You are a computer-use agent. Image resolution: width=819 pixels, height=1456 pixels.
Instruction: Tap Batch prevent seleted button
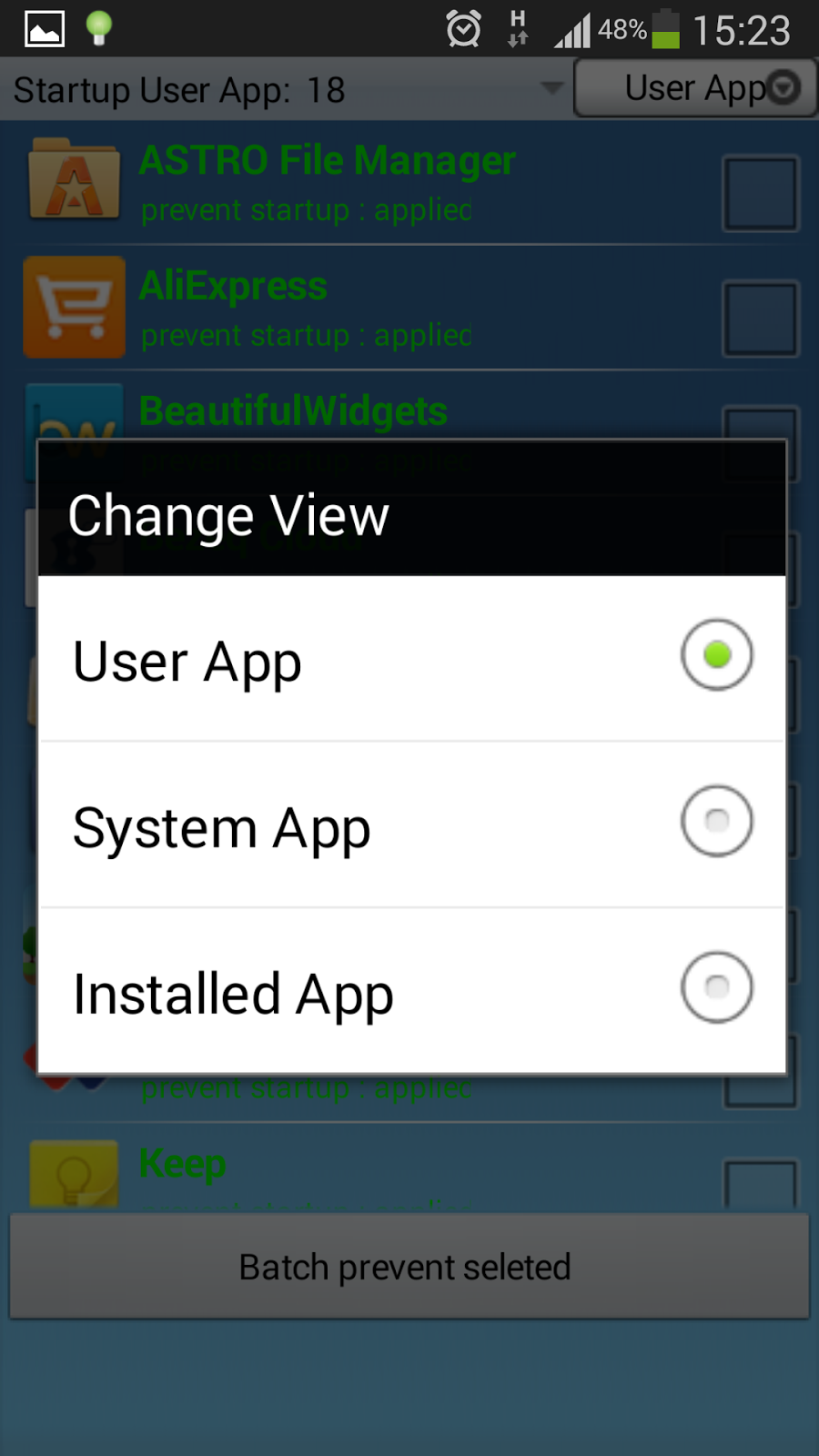409,1267
